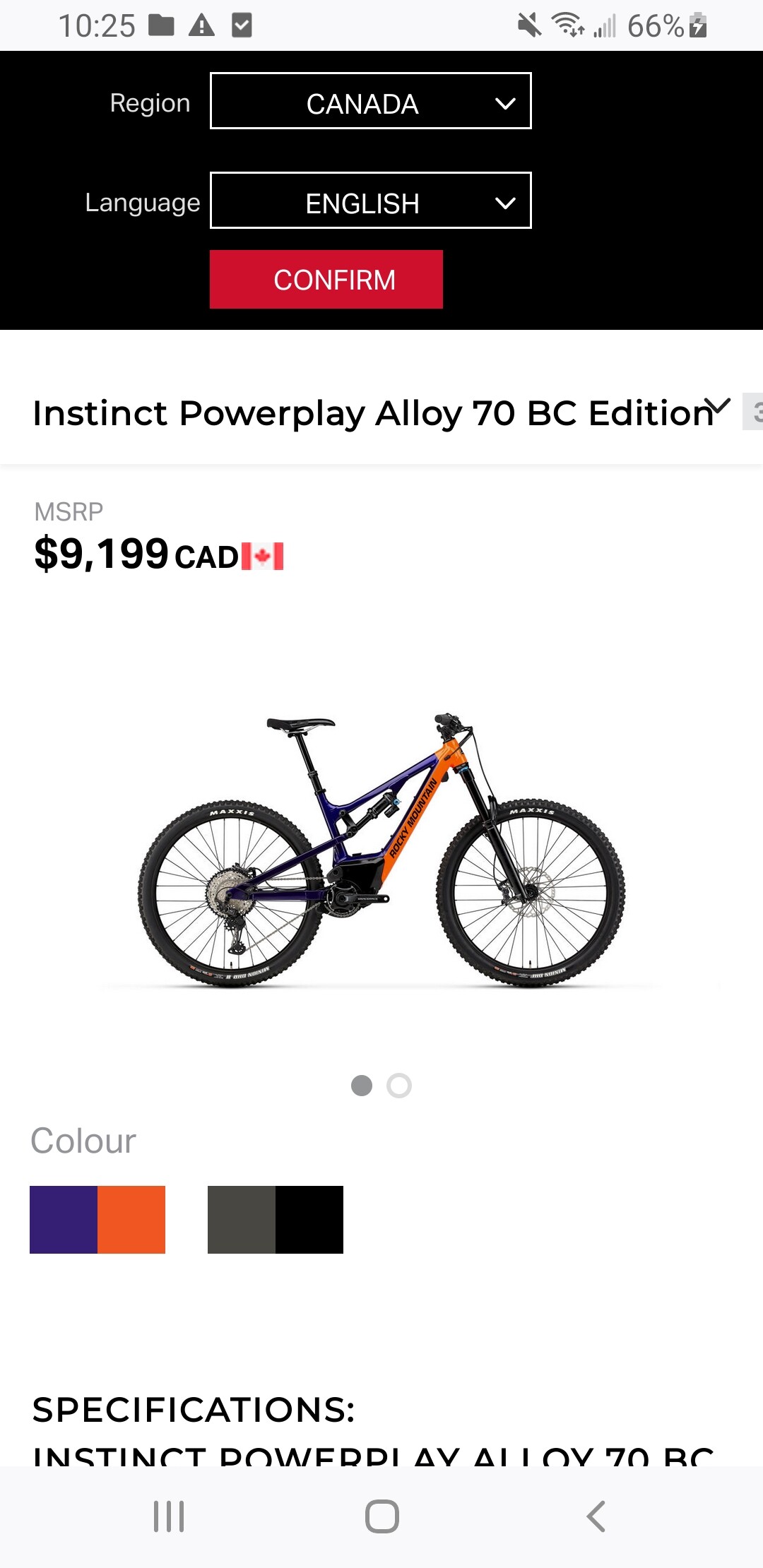This screenshot has width=763, height=1568.
Task: Open recent apps from navigation bar
Action: 169,1516
